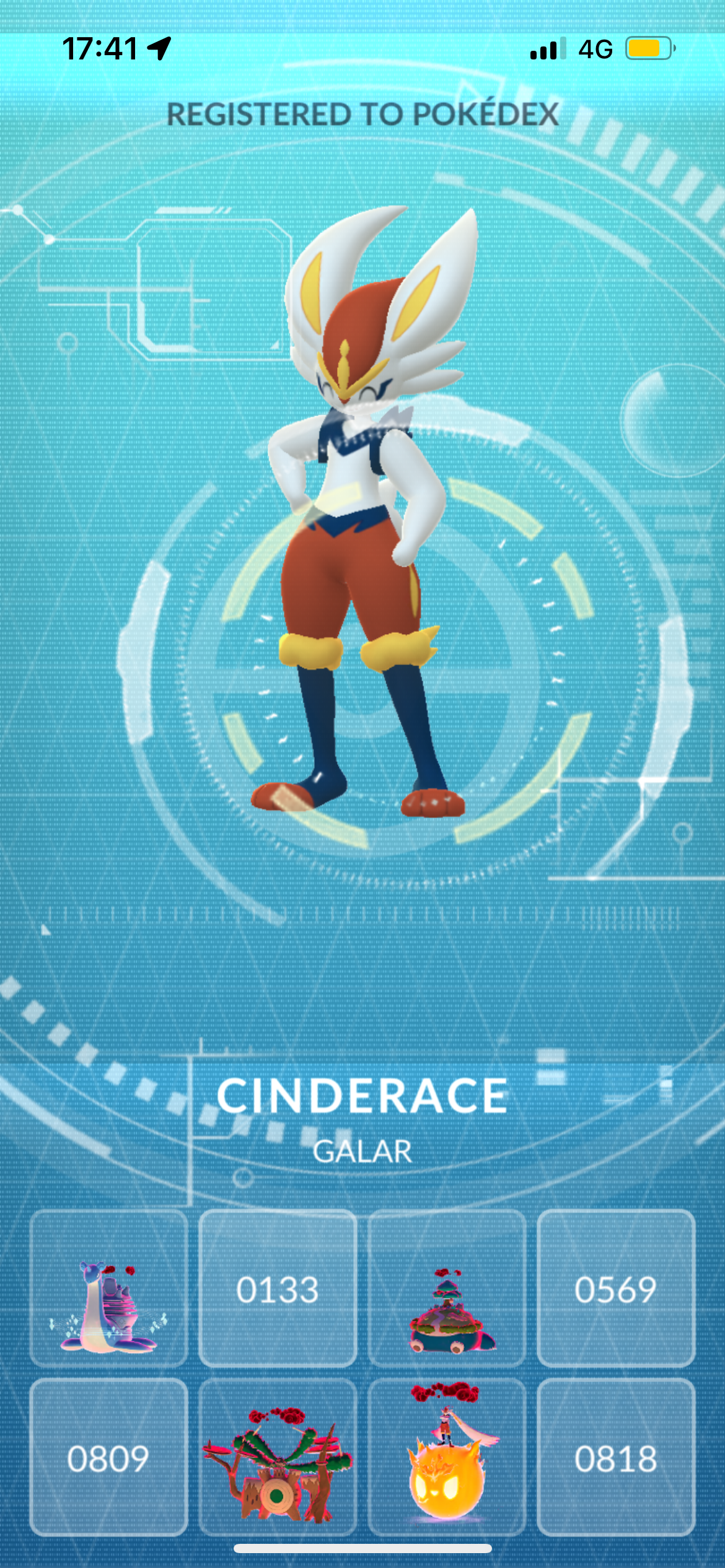Tap the 0809 Pokédex tile
725x1568 pixels.
click(108, 1457)
